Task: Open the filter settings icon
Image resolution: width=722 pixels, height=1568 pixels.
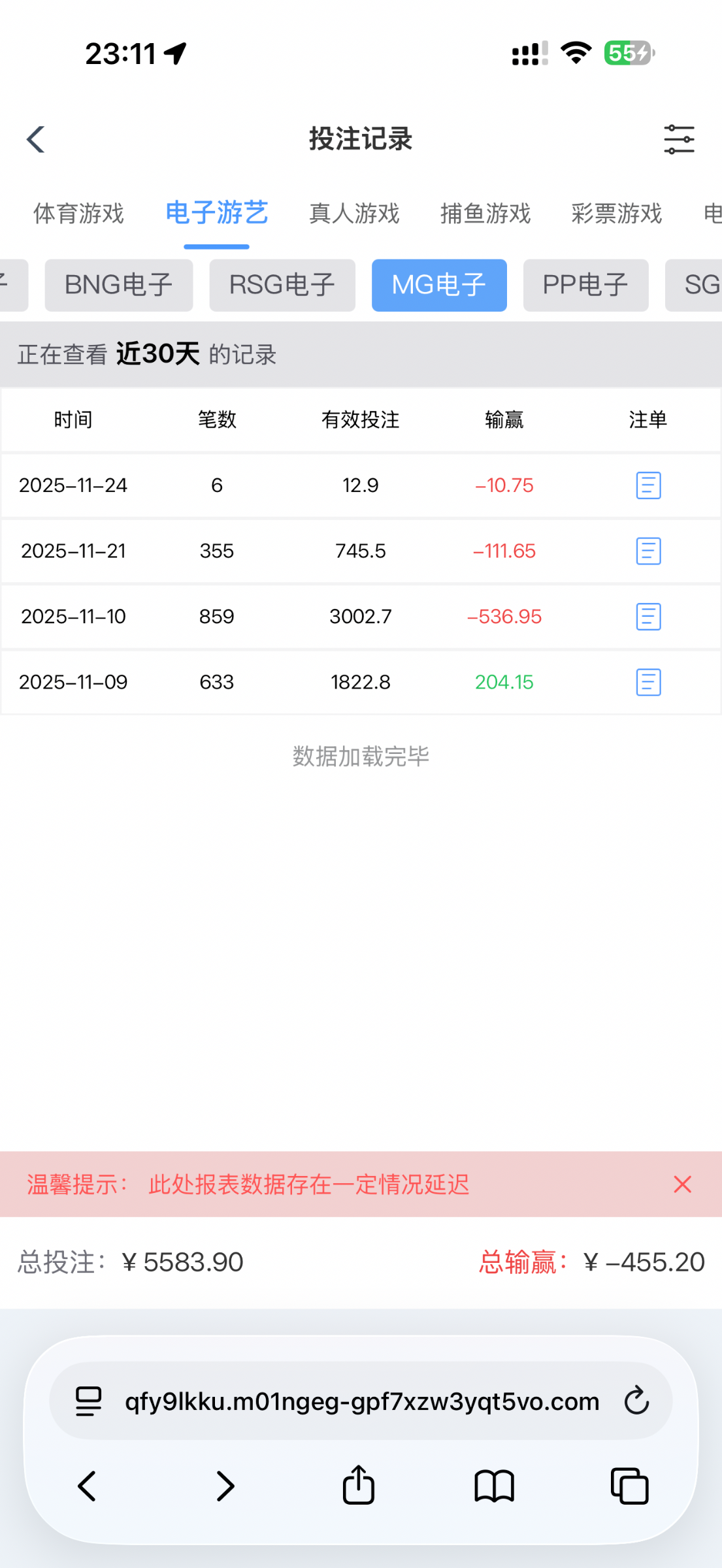Action: 679,140
